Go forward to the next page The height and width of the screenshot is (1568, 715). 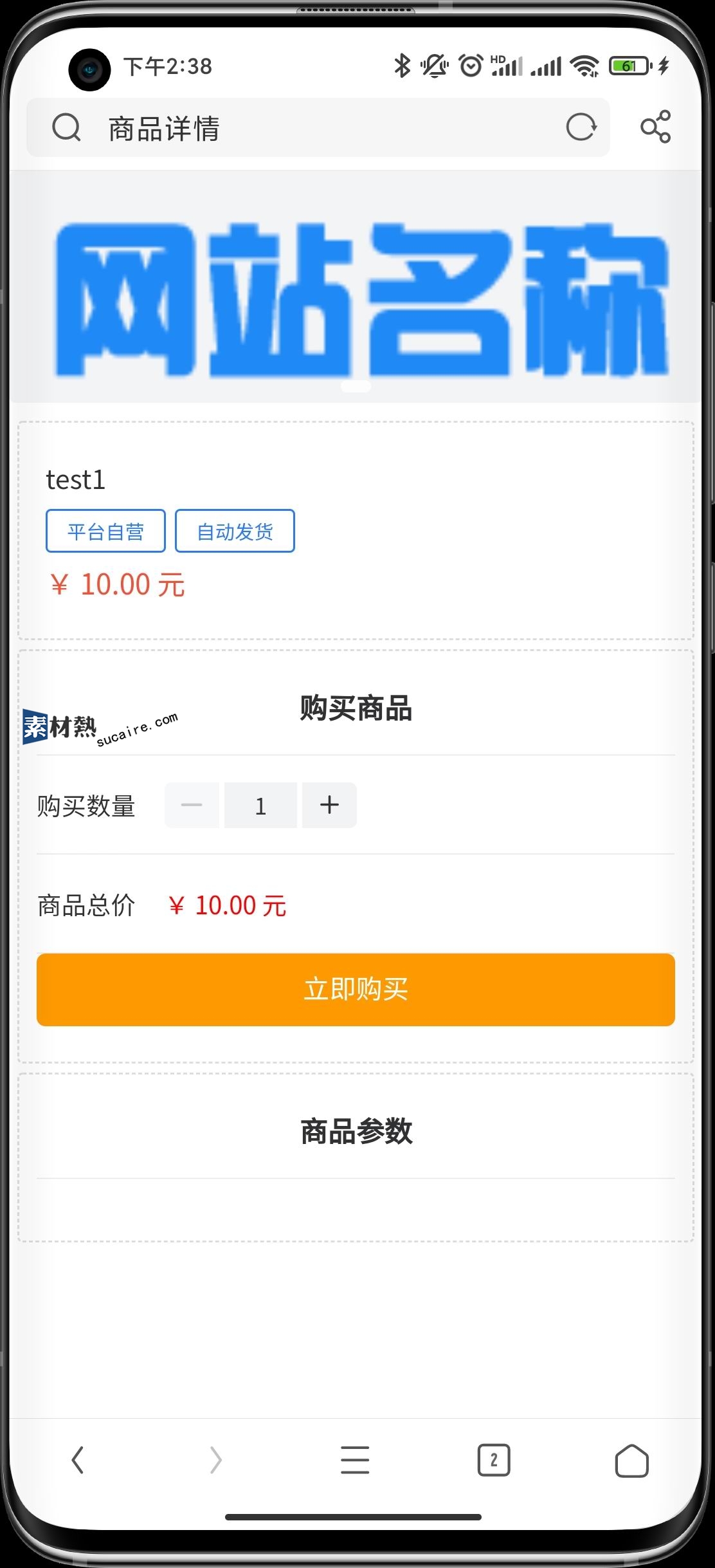[216, 1460]
